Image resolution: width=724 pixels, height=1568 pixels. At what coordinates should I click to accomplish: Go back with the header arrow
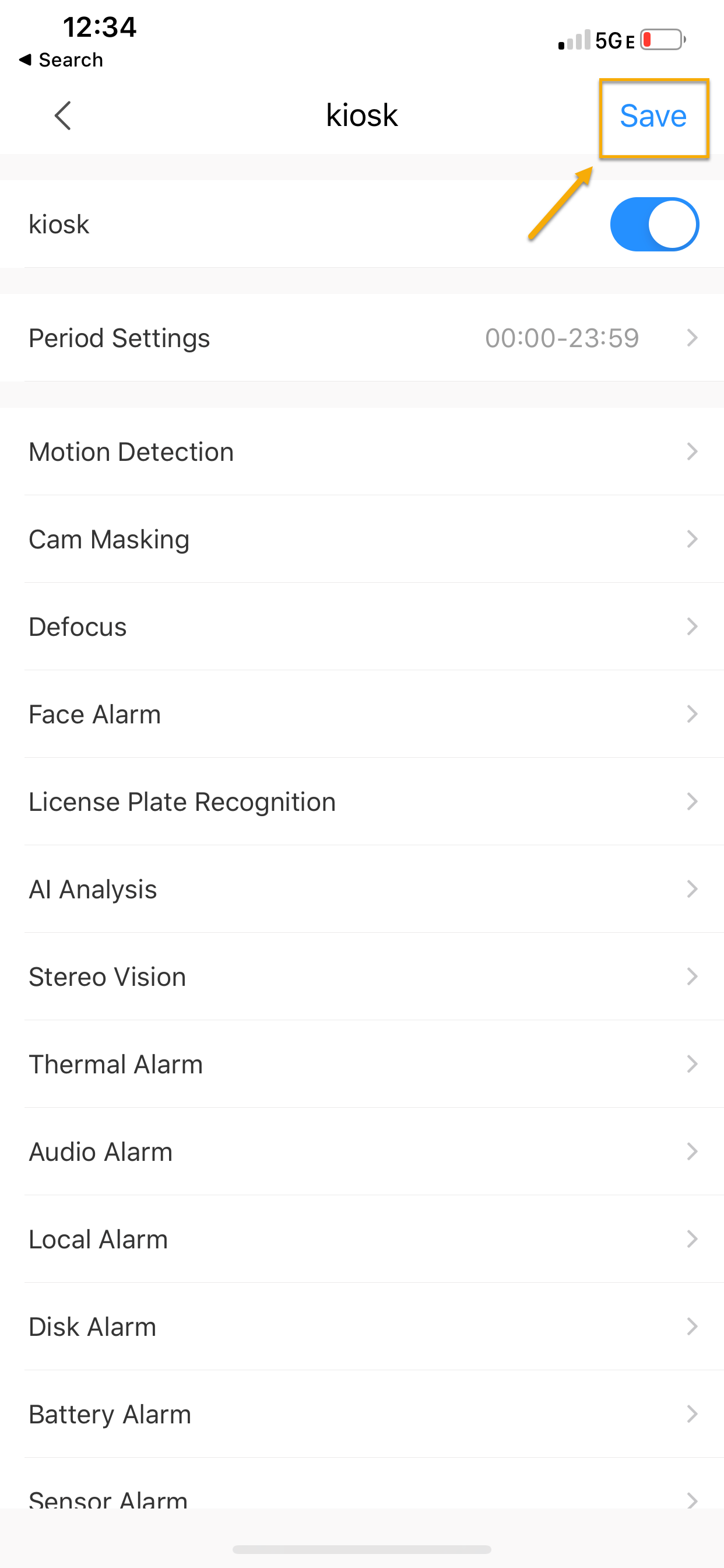[63, 116]
